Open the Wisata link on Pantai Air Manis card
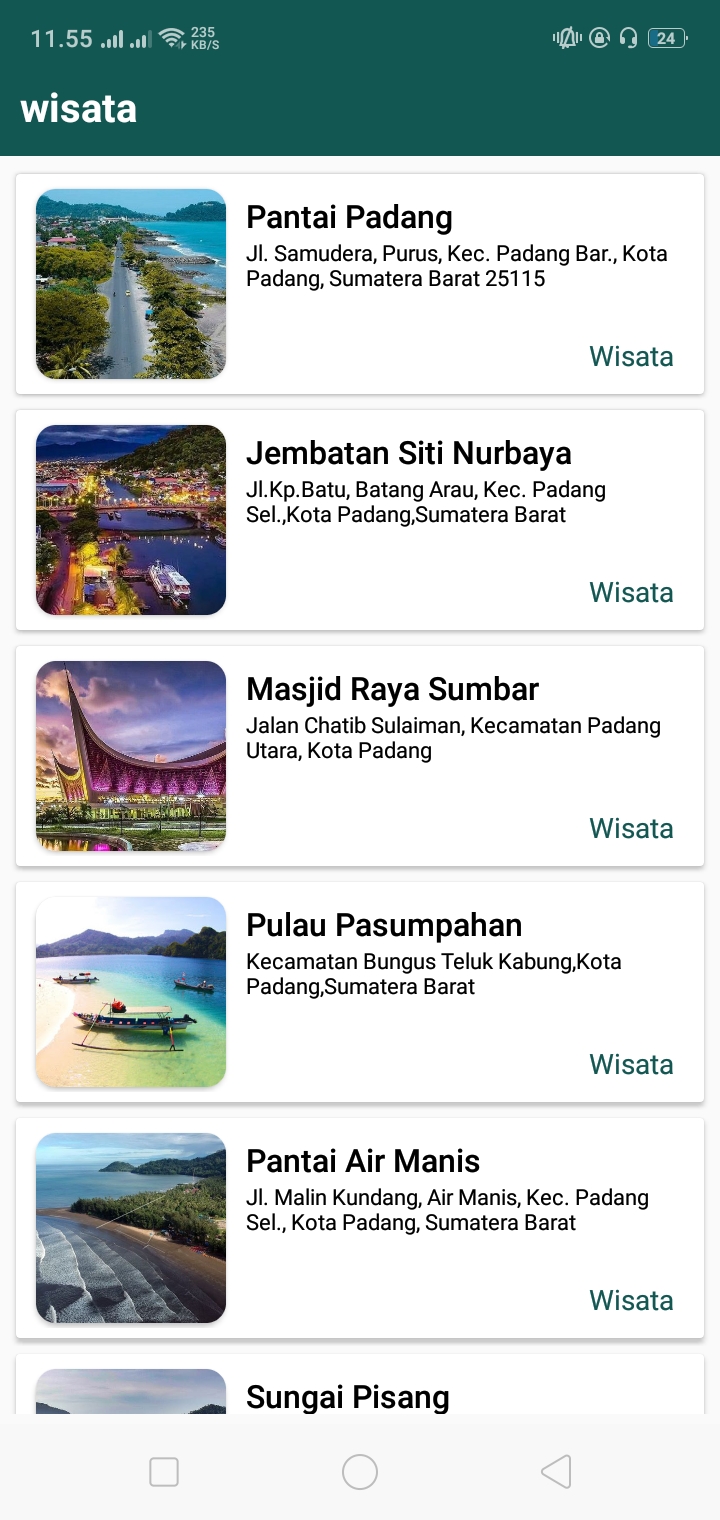720x1520 pixels. [x=631, y=1300]
